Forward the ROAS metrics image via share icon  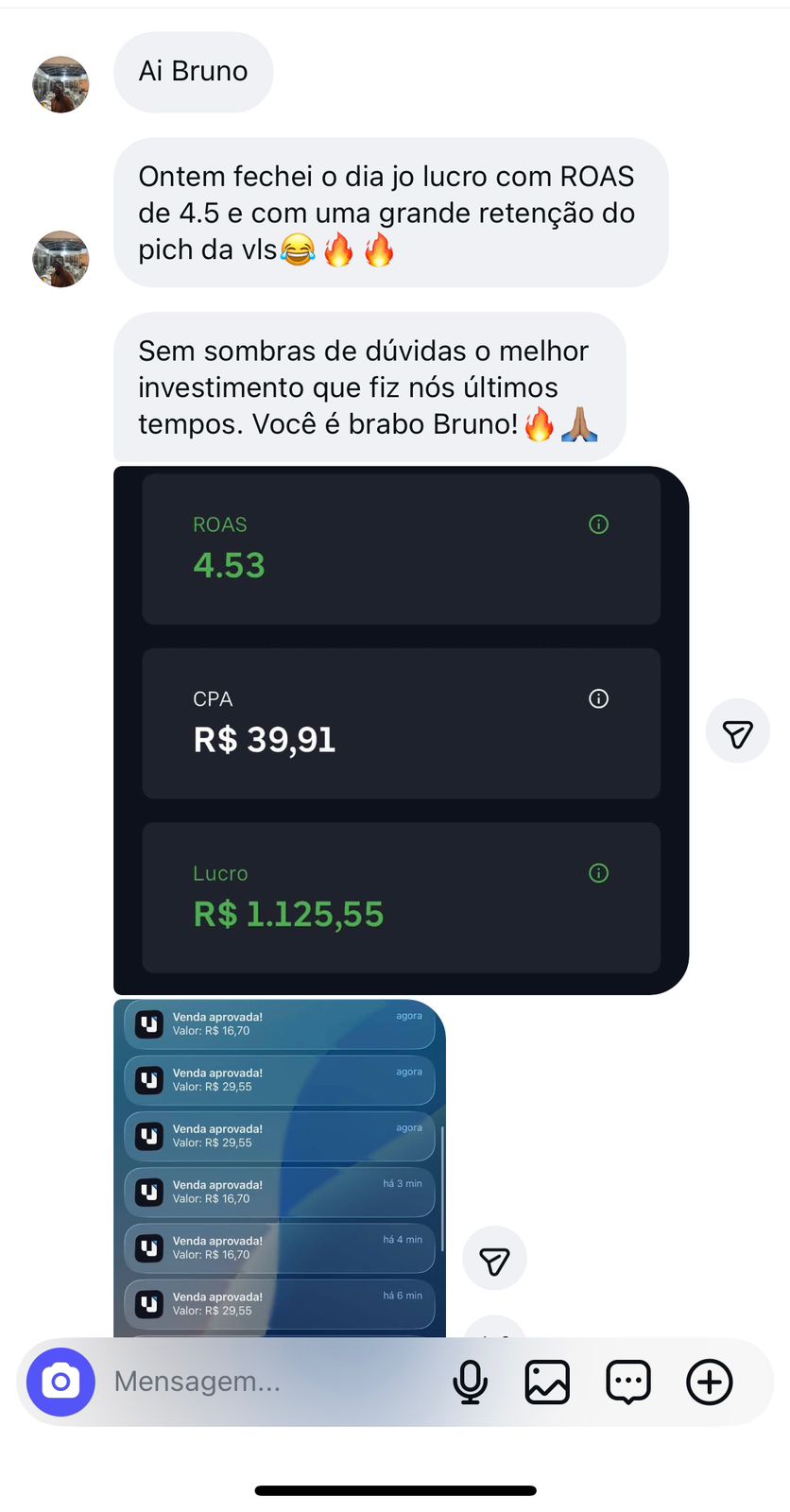pos(737,730)
